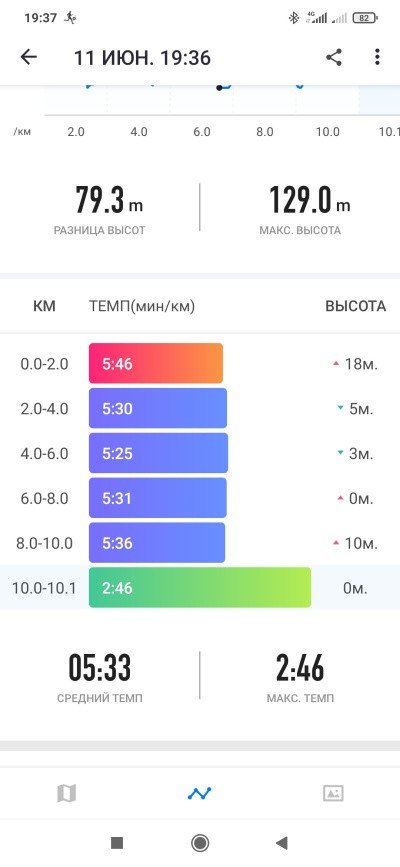Share this workout
The width and height of the screenshot is (400, 867).
334,57
